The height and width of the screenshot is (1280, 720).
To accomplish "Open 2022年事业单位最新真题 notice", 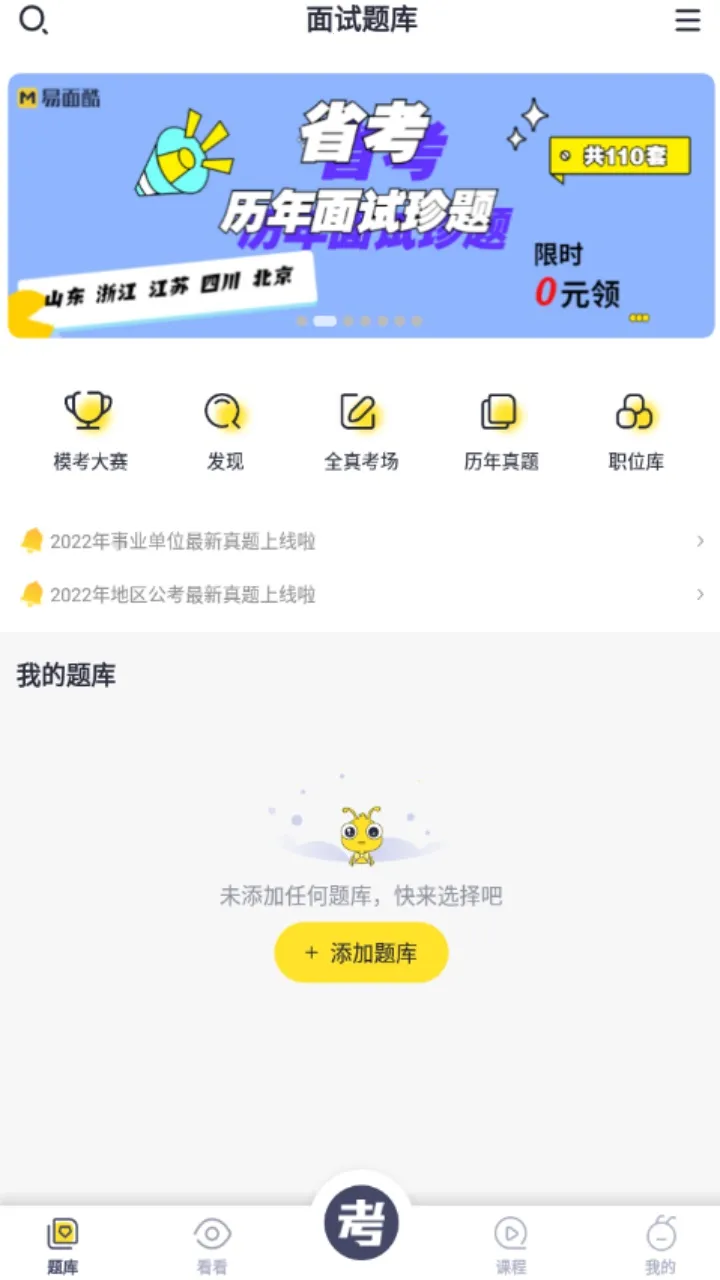I will pyautogui.click(x=360, y=542).
